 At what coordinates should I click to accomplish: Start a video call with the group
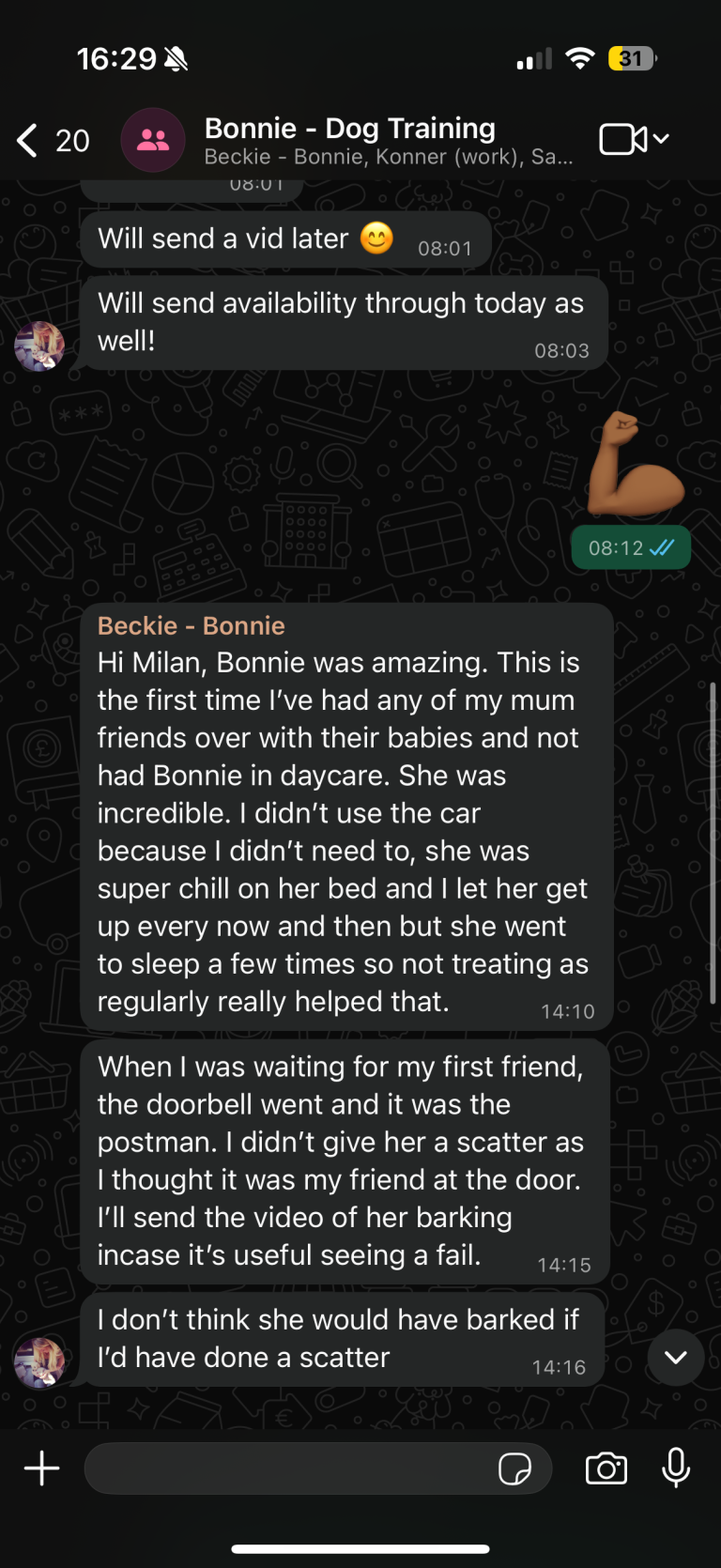tap(623, 140)
